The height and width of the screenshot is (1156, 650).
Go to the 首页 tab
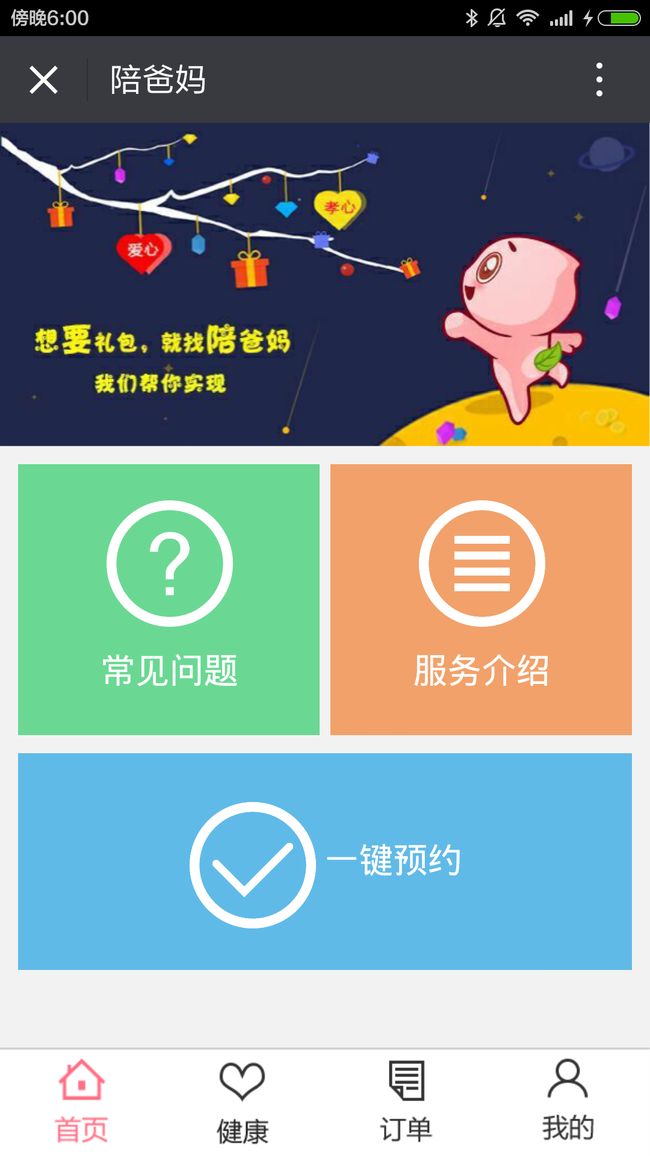pos(81,1101)
